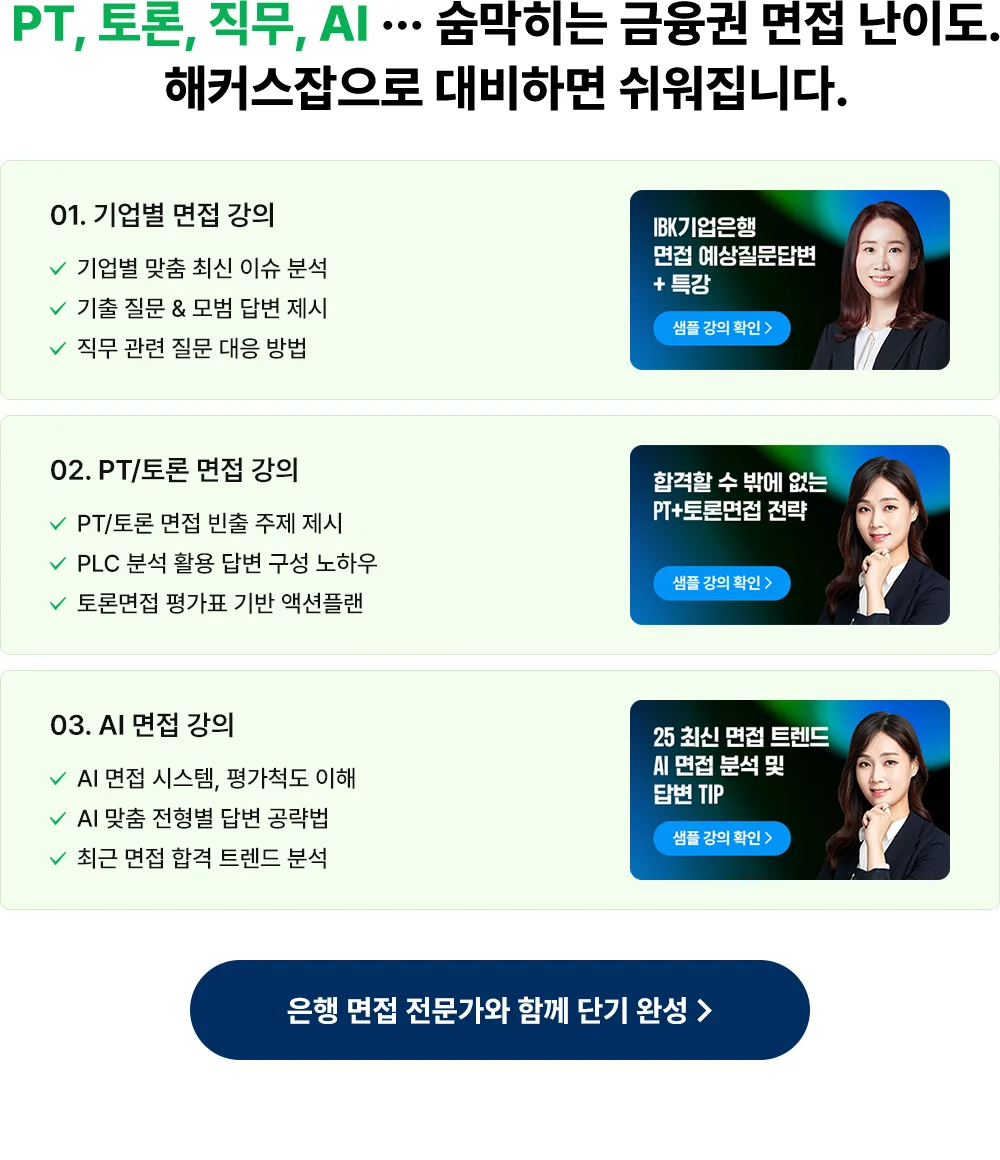Click the first checkmark under 02. PT/토론 면접 강의
This screenshot has width=1000, height=1160.
click(x=58, y=522)
